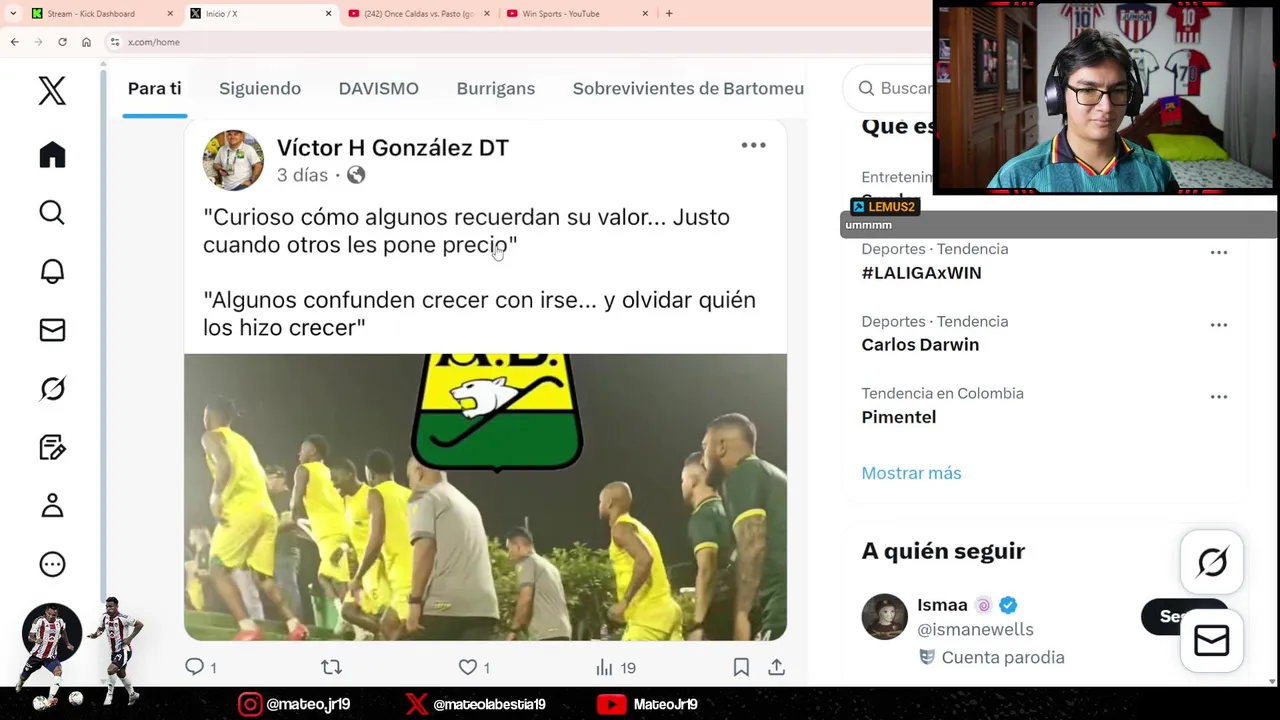Open the Carlos Darwin trending topic
Viewport: 1280px width, 720px height.
920,345
